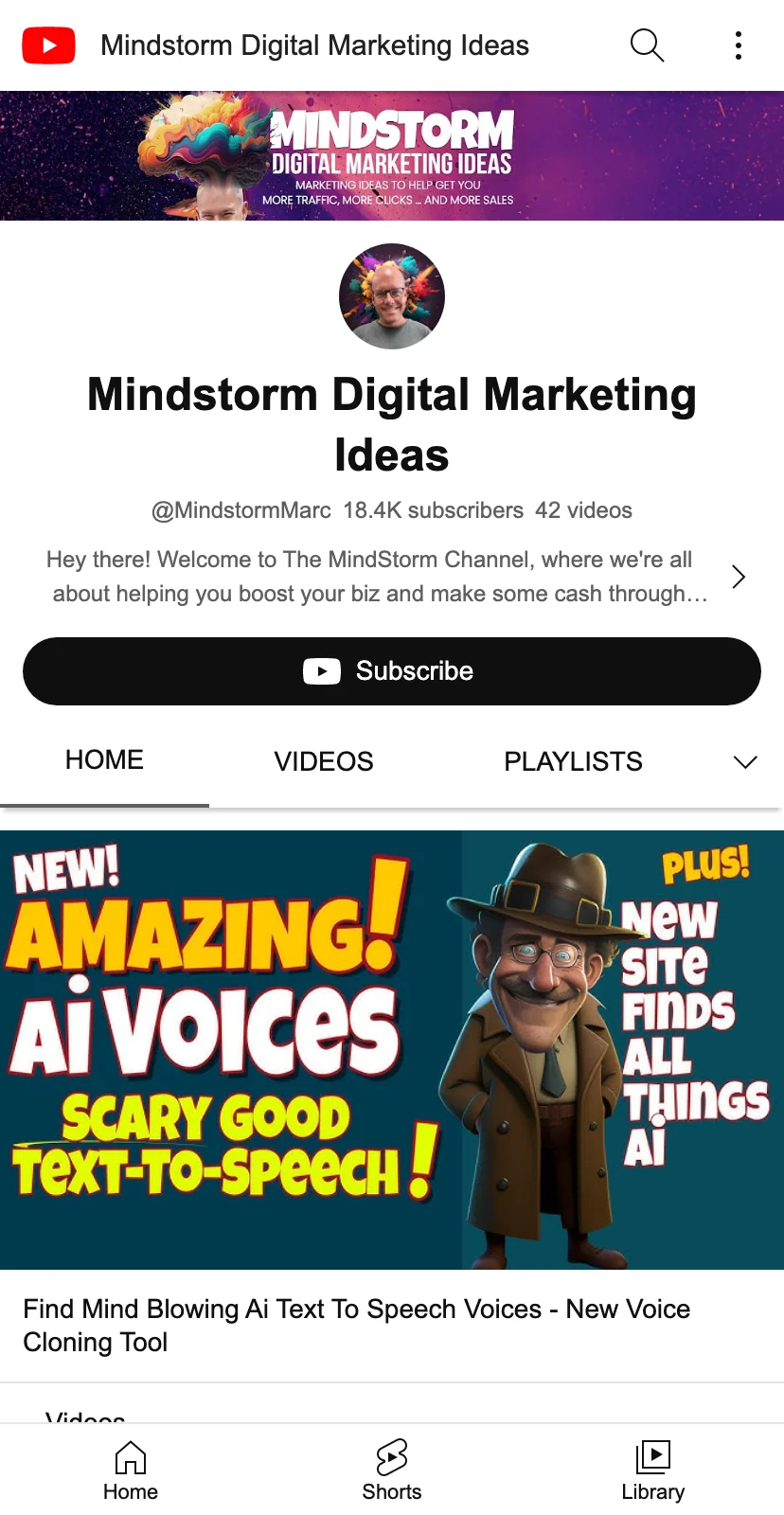Open Library in the bottom navigation
Image resolution: width=784 pixels, height=1515 pixels.
point(652,1470)
